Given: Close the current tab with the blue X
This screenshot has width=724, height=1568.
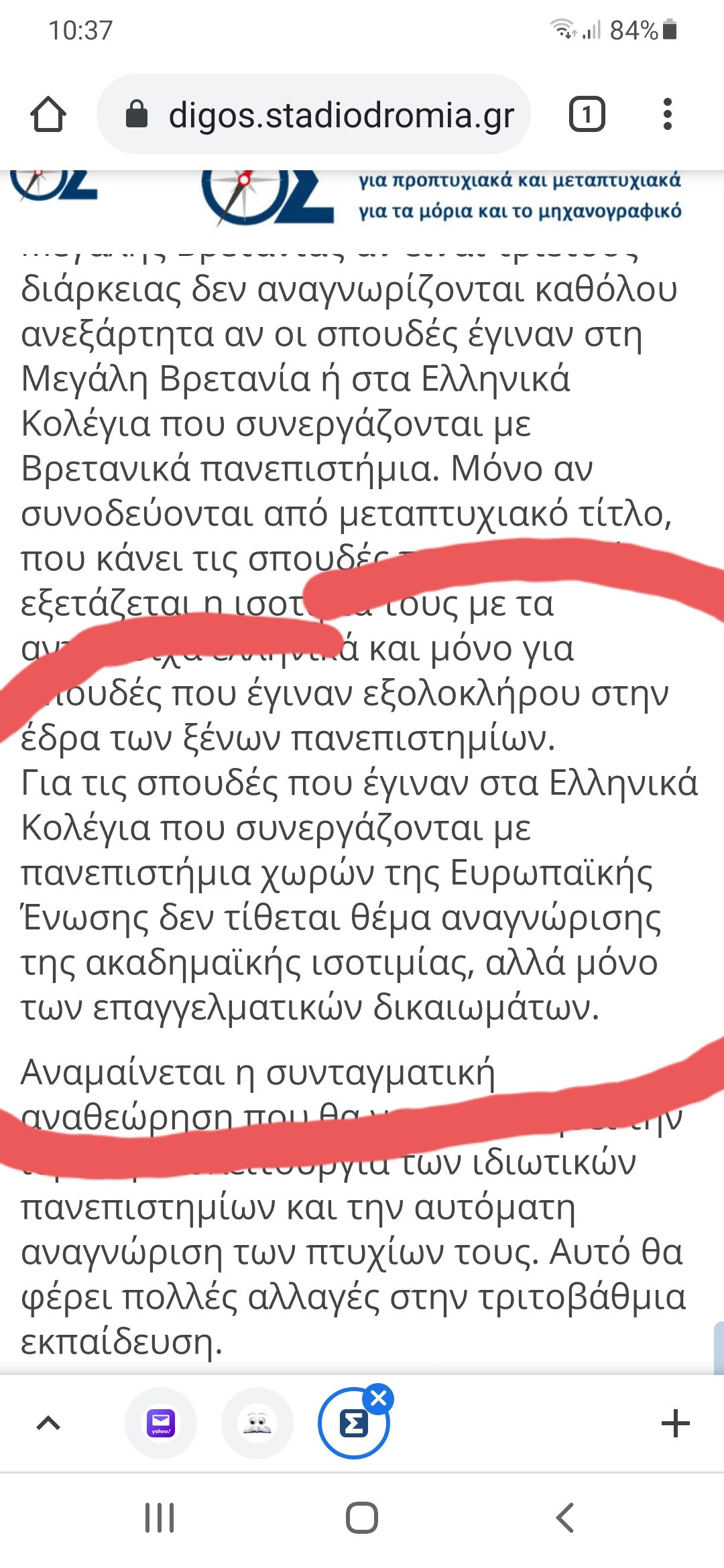Looking at the screenshot, I should tap(378, 1398).
